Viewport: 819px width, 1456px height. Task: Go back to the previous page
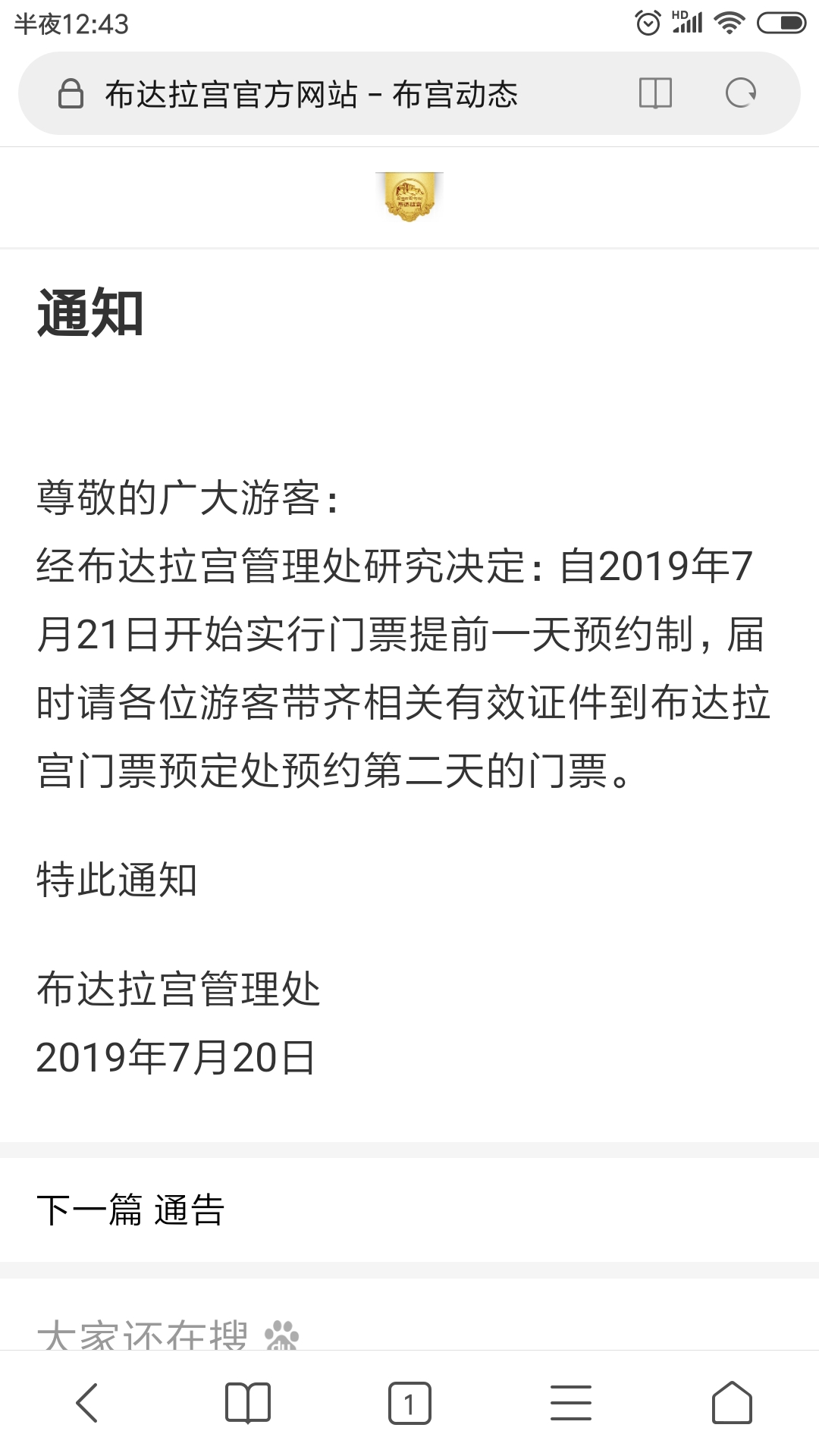87,1402
